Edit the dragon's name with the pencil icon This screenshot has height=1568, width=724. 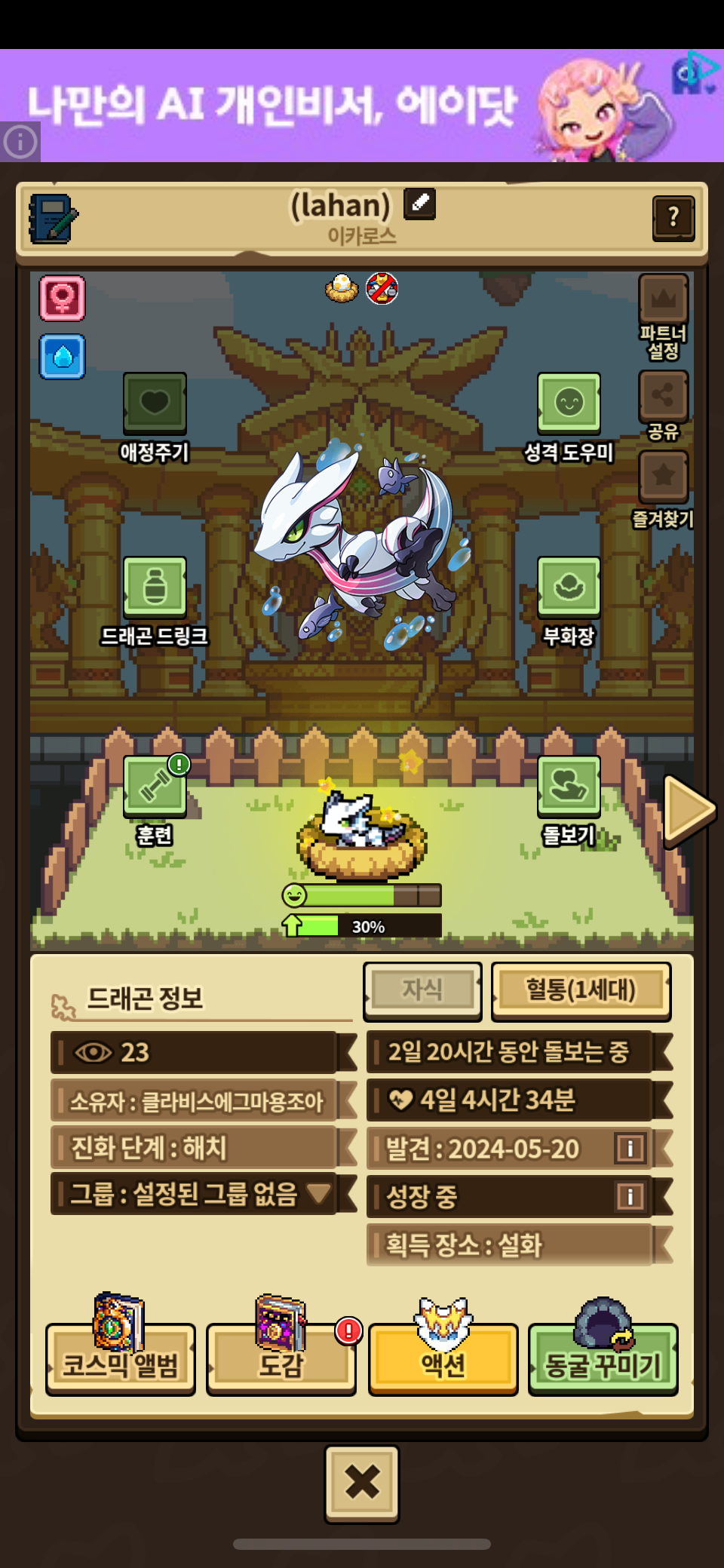(x=419, y=204)
